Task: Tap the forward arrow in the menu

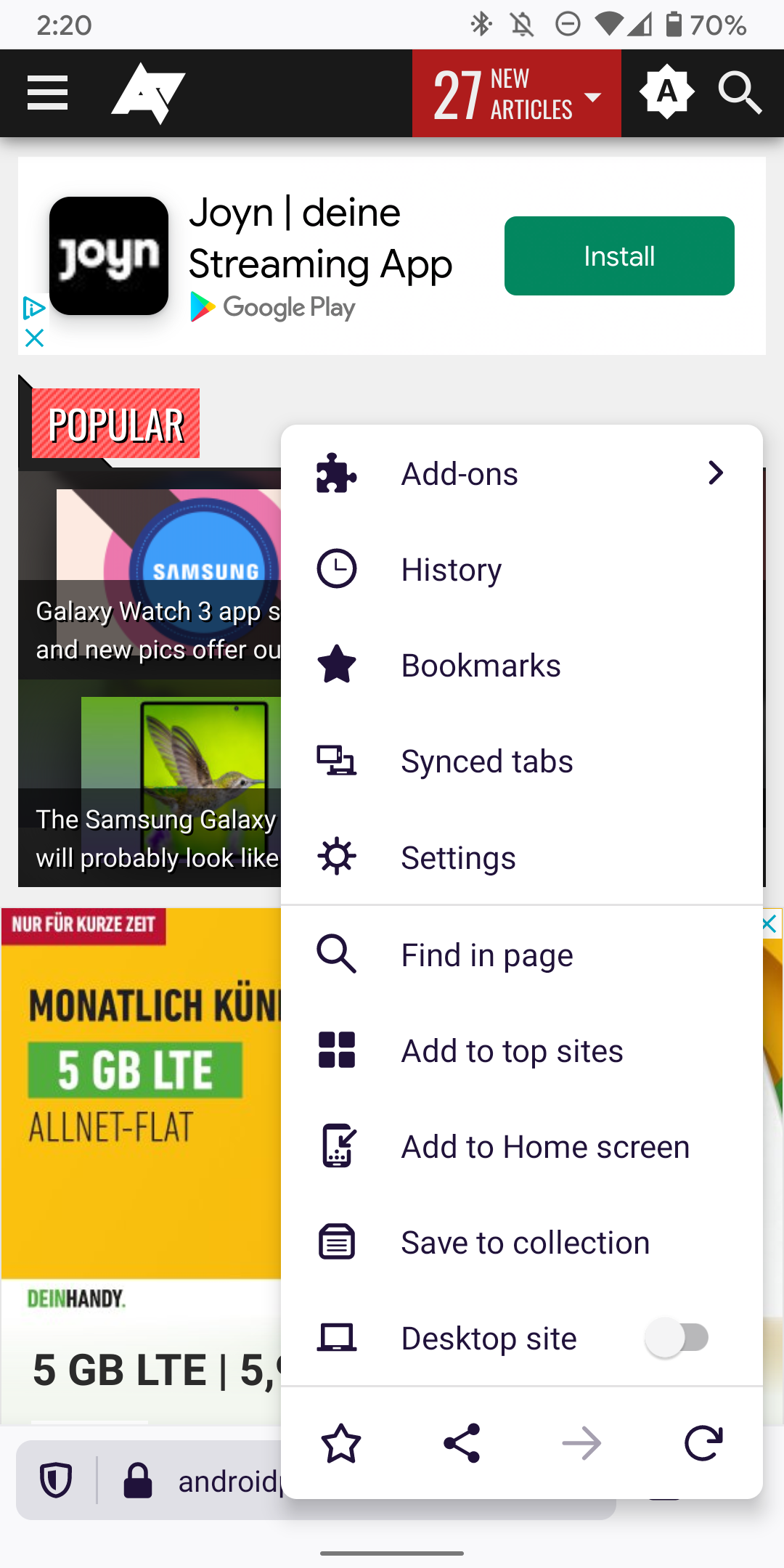Action: click(582, 1442)
